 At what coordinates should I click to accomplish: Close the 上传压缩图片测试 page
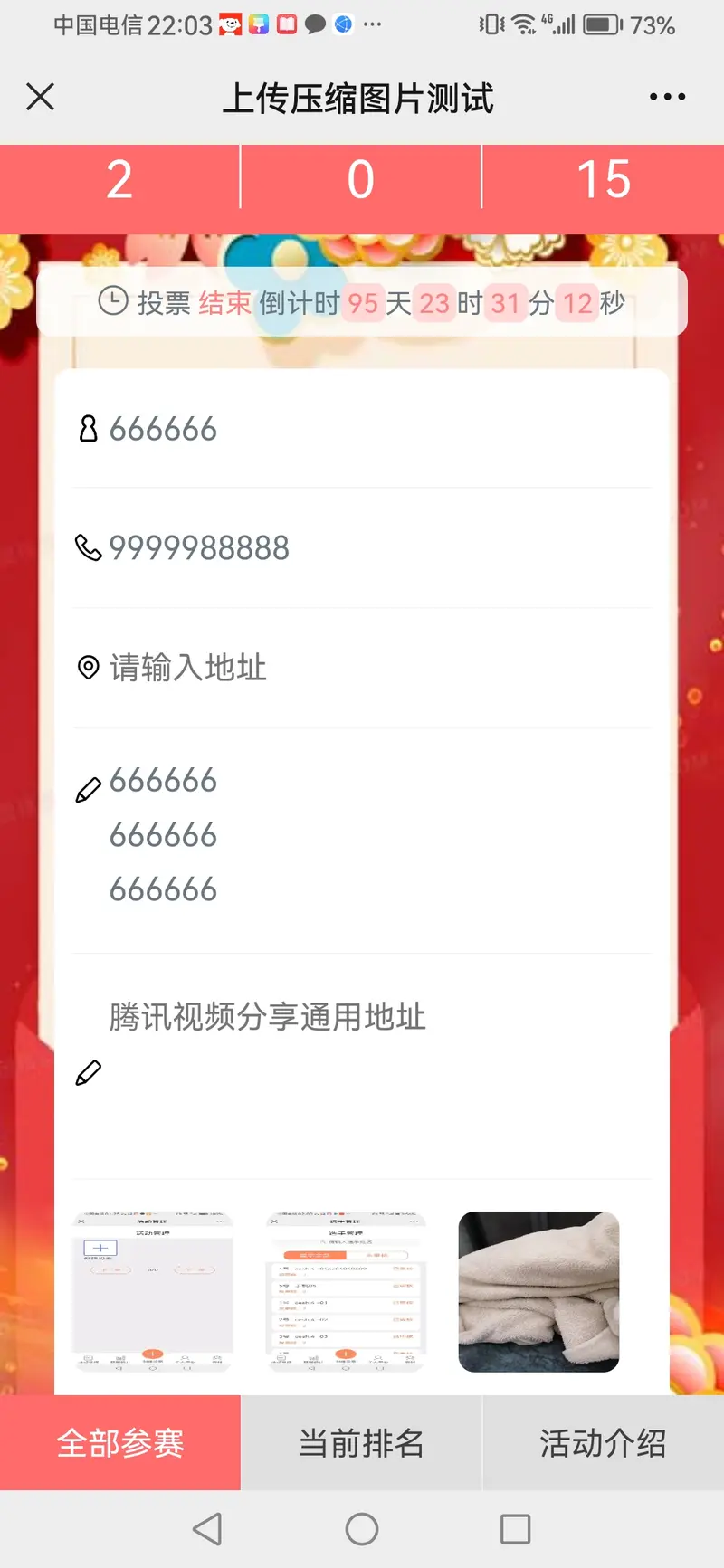tap(41, 97)
